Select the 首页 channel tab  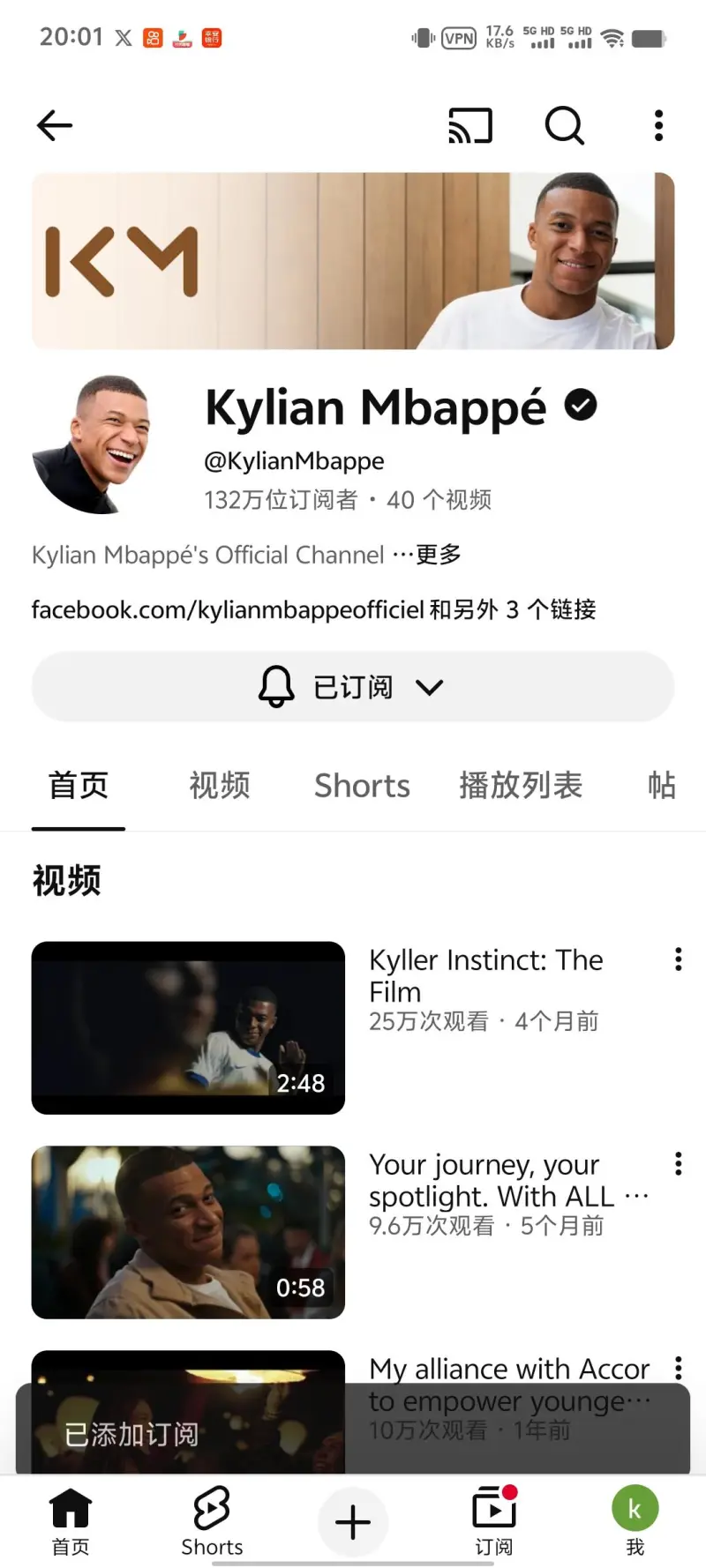click(x=79, y=785)
